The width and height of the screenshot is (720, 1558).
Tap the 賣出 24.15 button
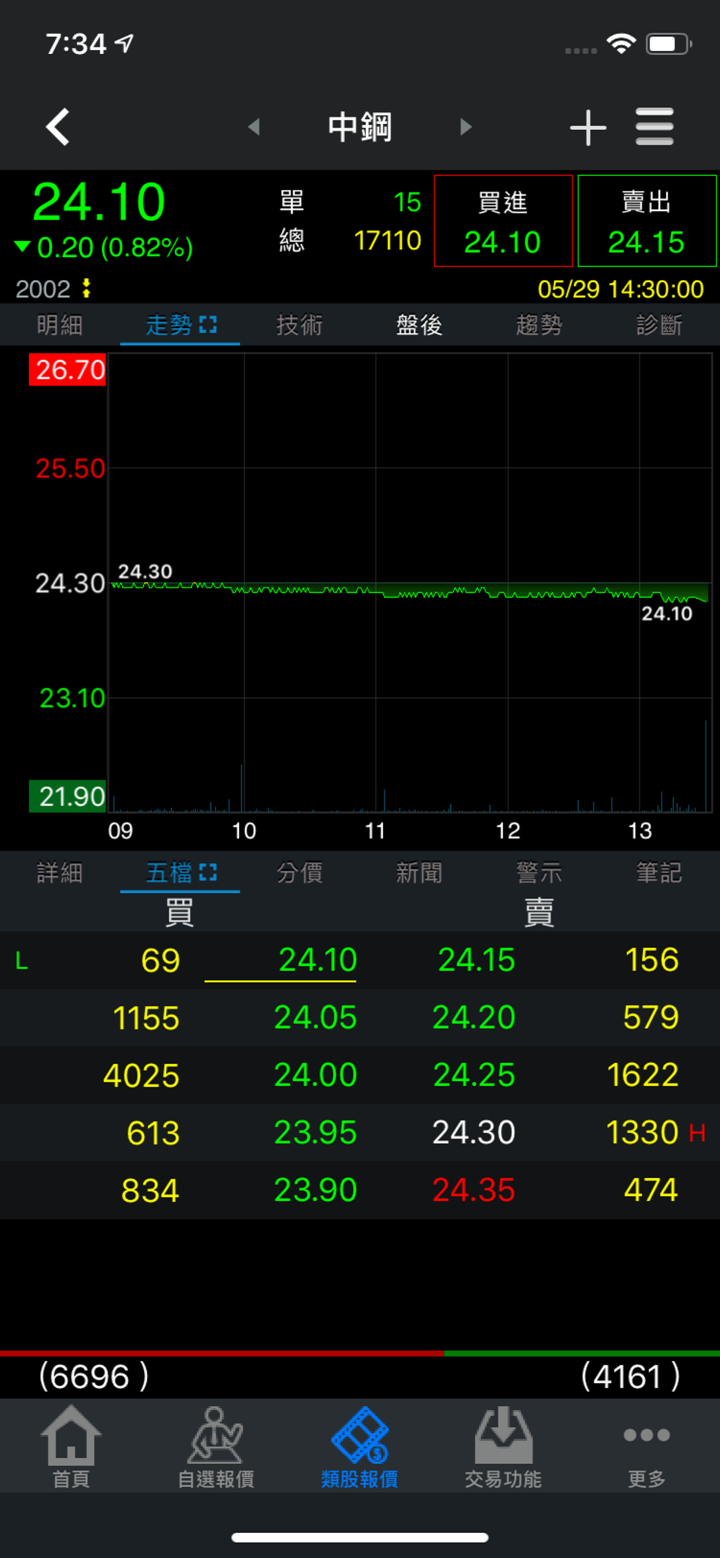pyautogui.click(x=647, y=221)
